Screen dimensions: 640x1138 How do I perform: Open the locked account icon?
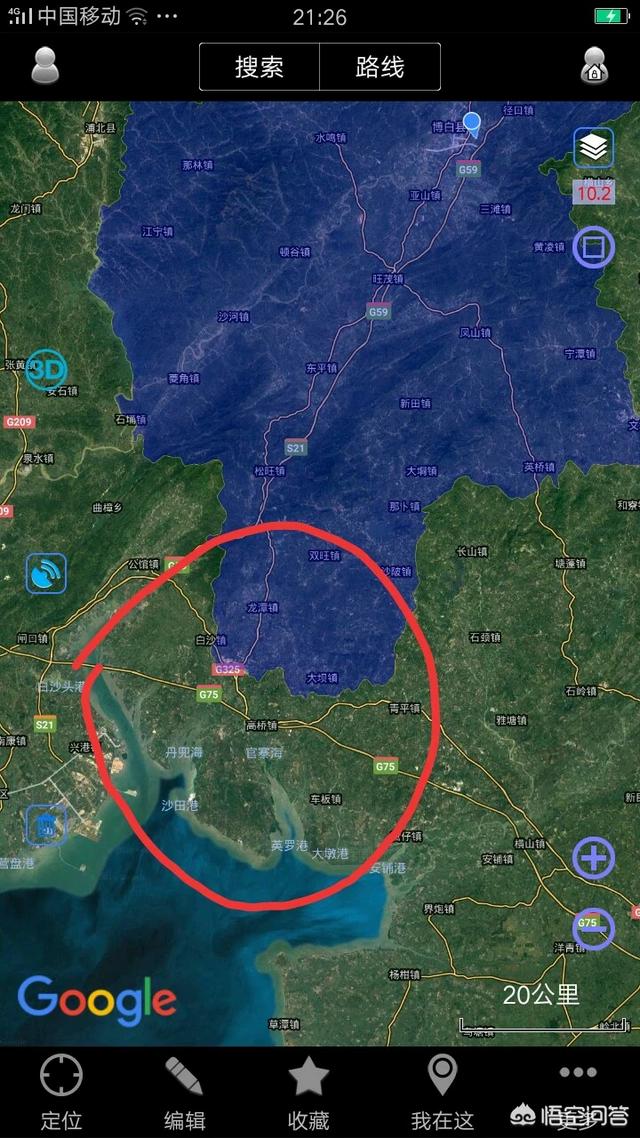point(594,66)
